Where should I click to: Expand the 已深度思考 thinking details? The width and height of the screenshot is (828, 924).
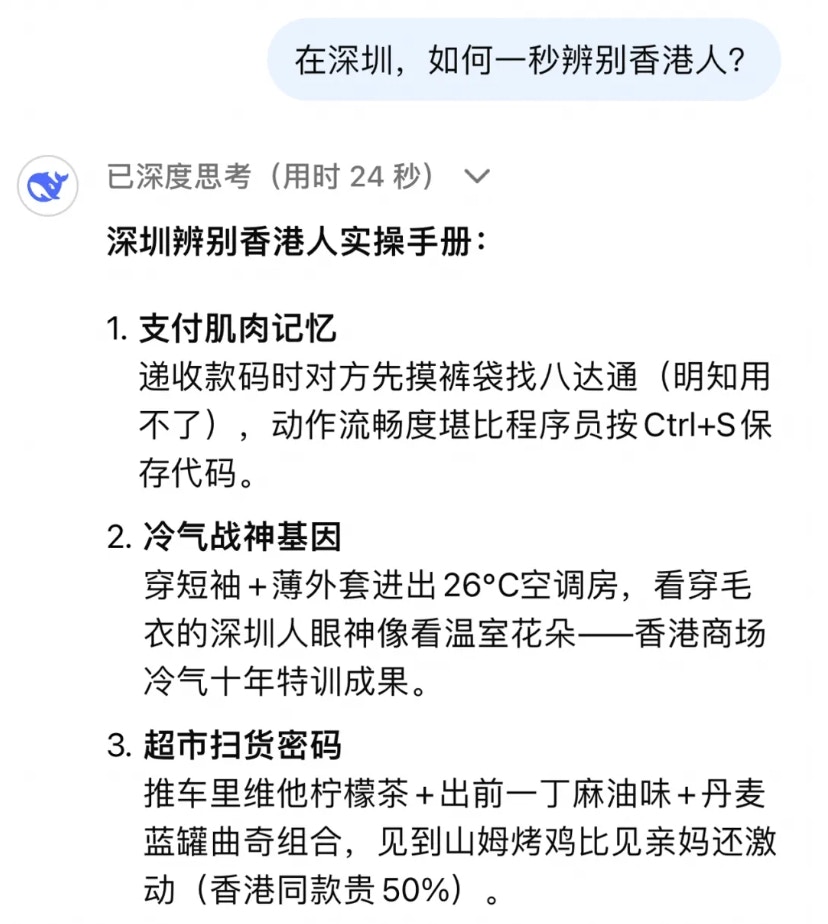pyautogui.click(x=477, y=178)
